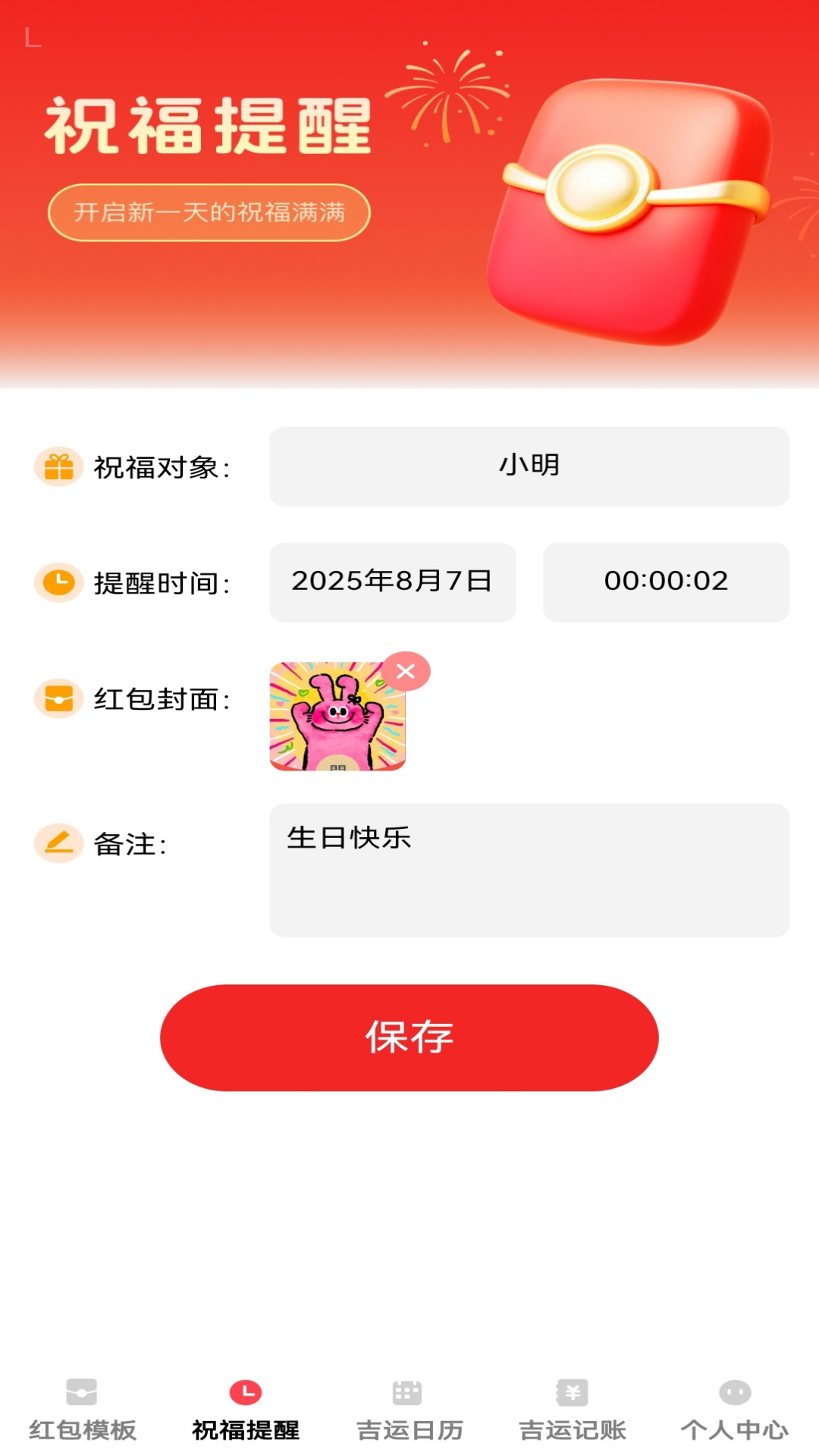
Task: Open the 吉运日历 tab
Action: (406, 1426)
